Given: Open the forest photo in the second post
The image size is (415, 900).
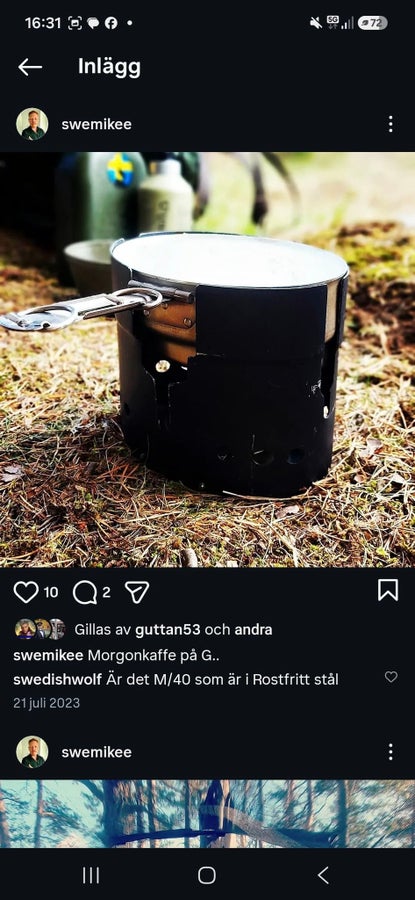Looking at the screenshot, I should [x=207, y=813].
